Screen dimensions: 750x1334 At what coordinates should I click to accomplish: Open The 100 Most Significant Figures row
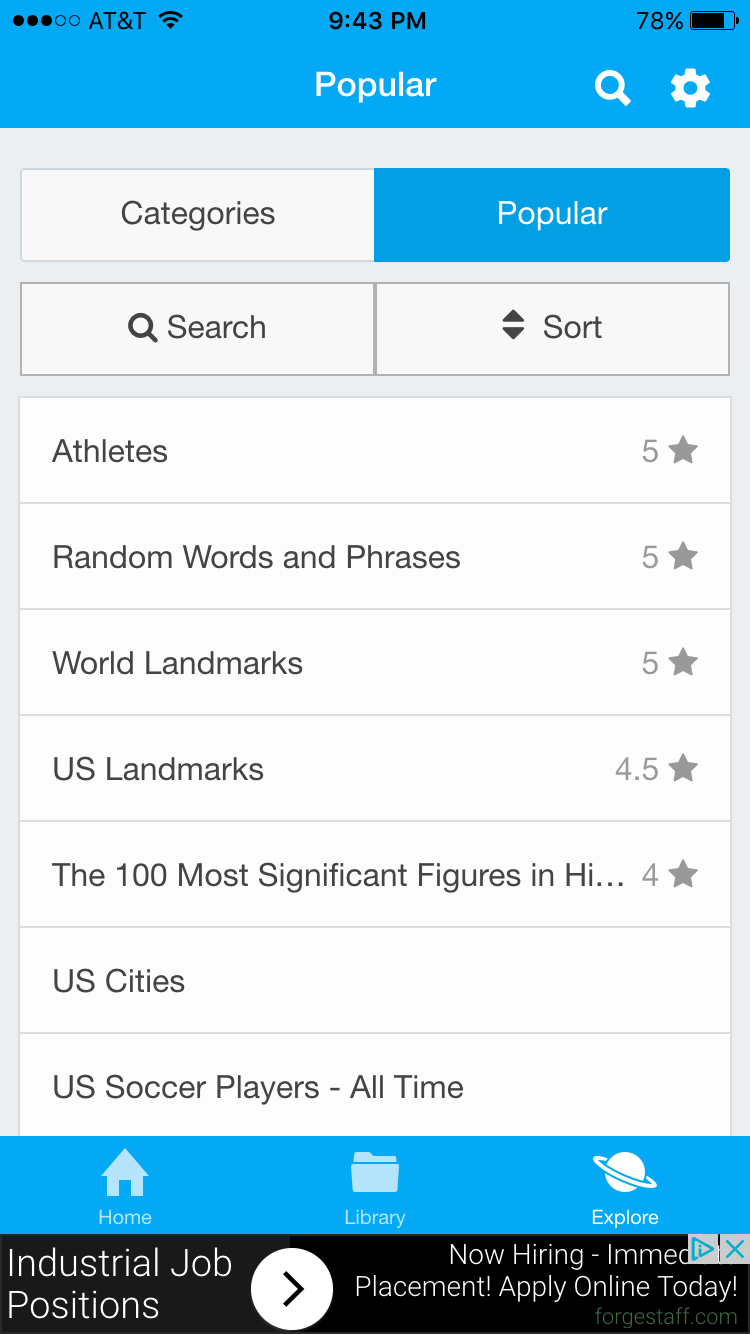click(x=375, y=875)
